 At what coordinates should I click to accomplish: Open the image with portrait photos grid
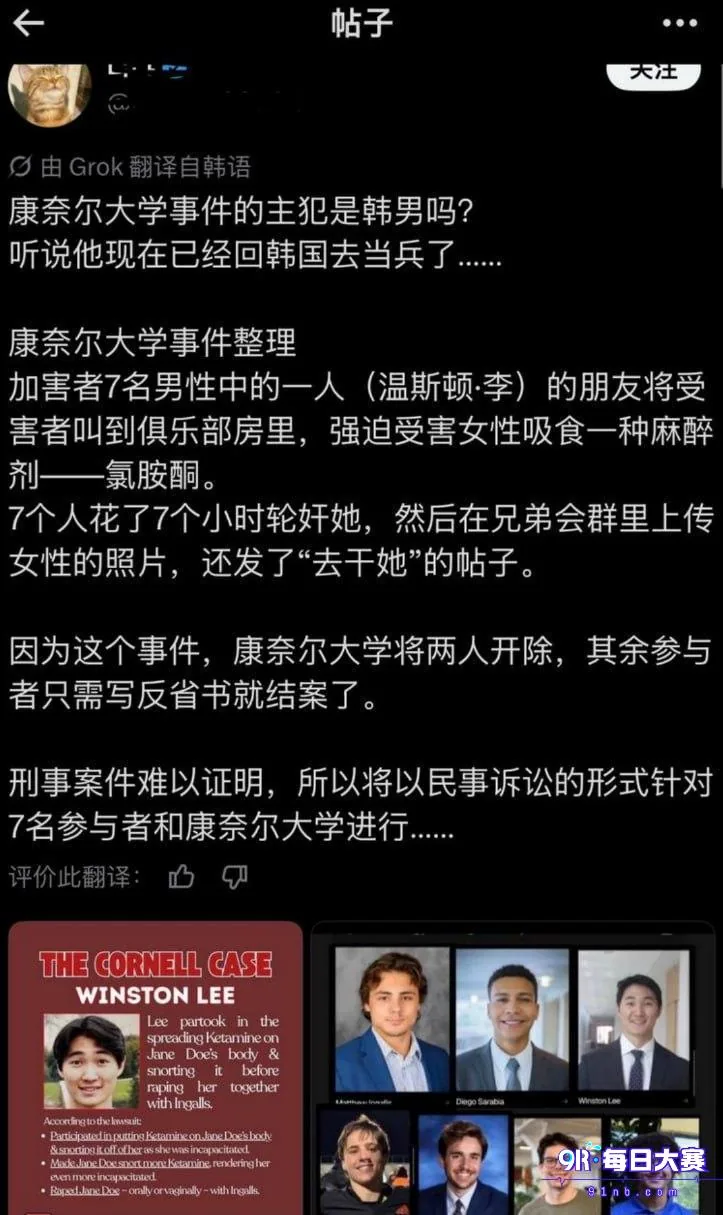pyautogui.click(x=513, y=1067)
